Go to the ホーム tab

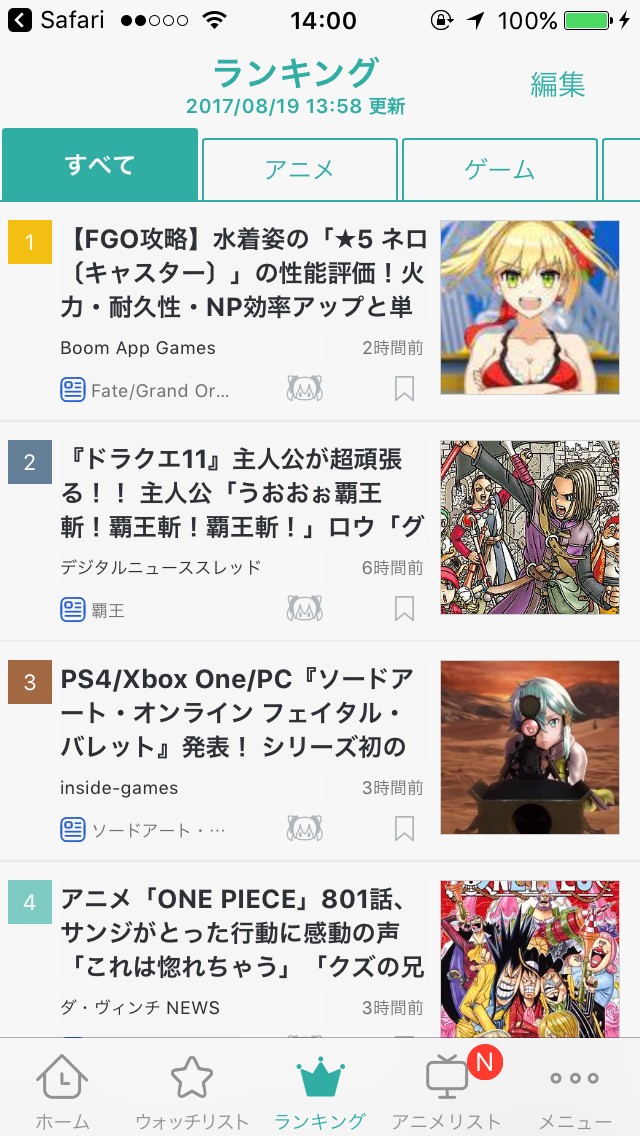62,1090
